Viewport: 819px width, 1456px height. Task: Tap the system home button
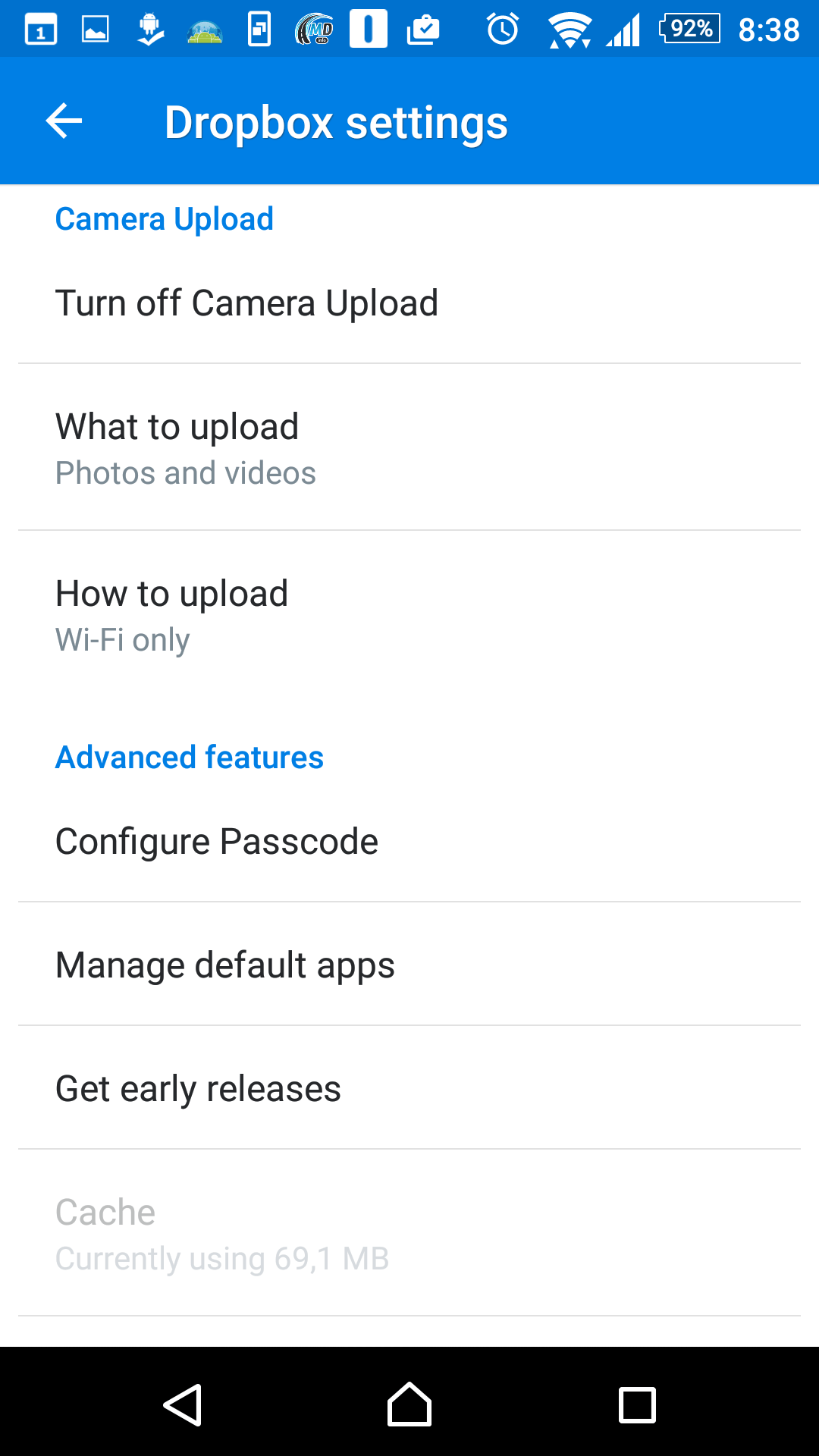pos(409,1404)
